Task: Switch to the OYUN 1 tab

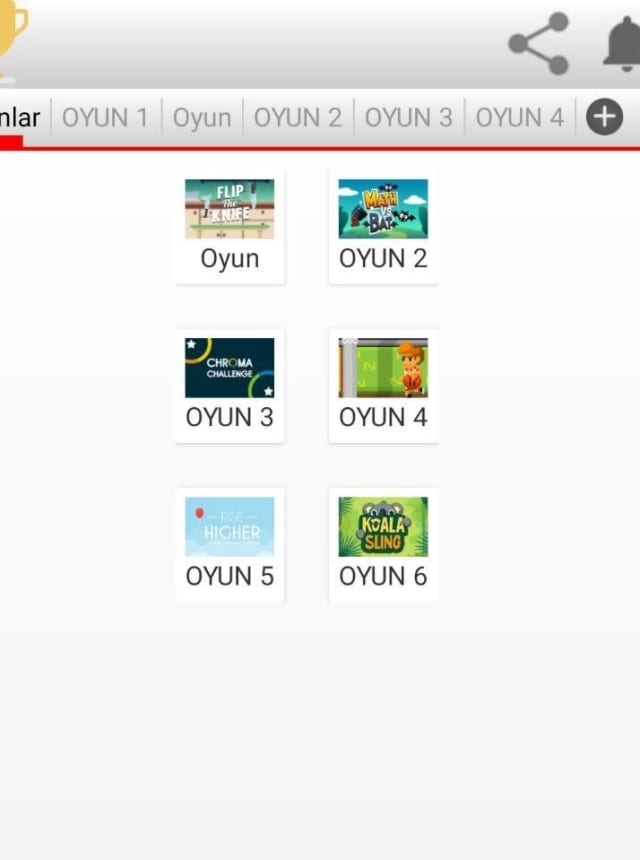Action: pos(105,117)
